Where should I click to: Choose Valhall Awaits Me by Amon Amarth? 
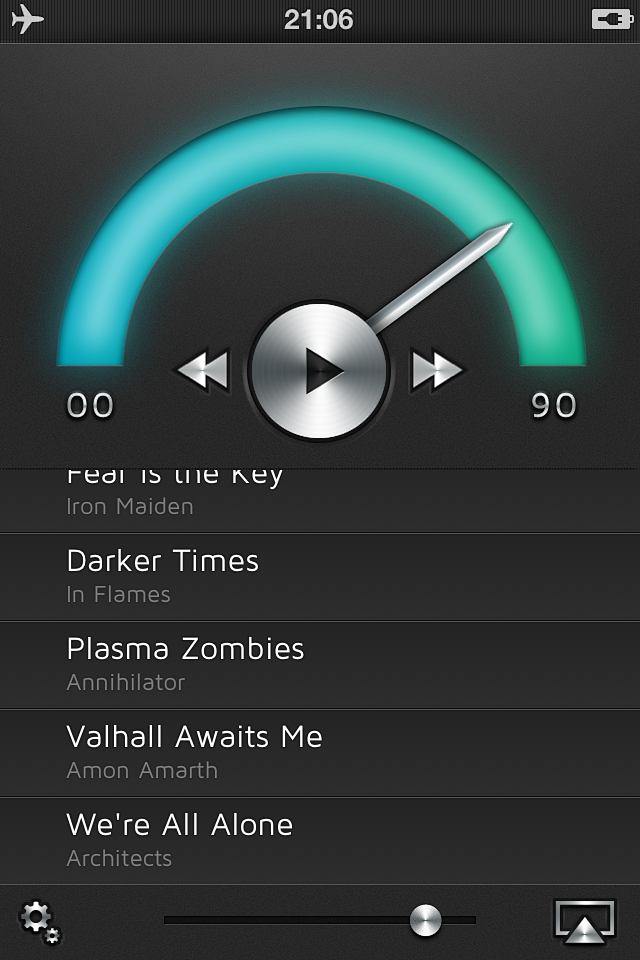click(x=320, y=753)
